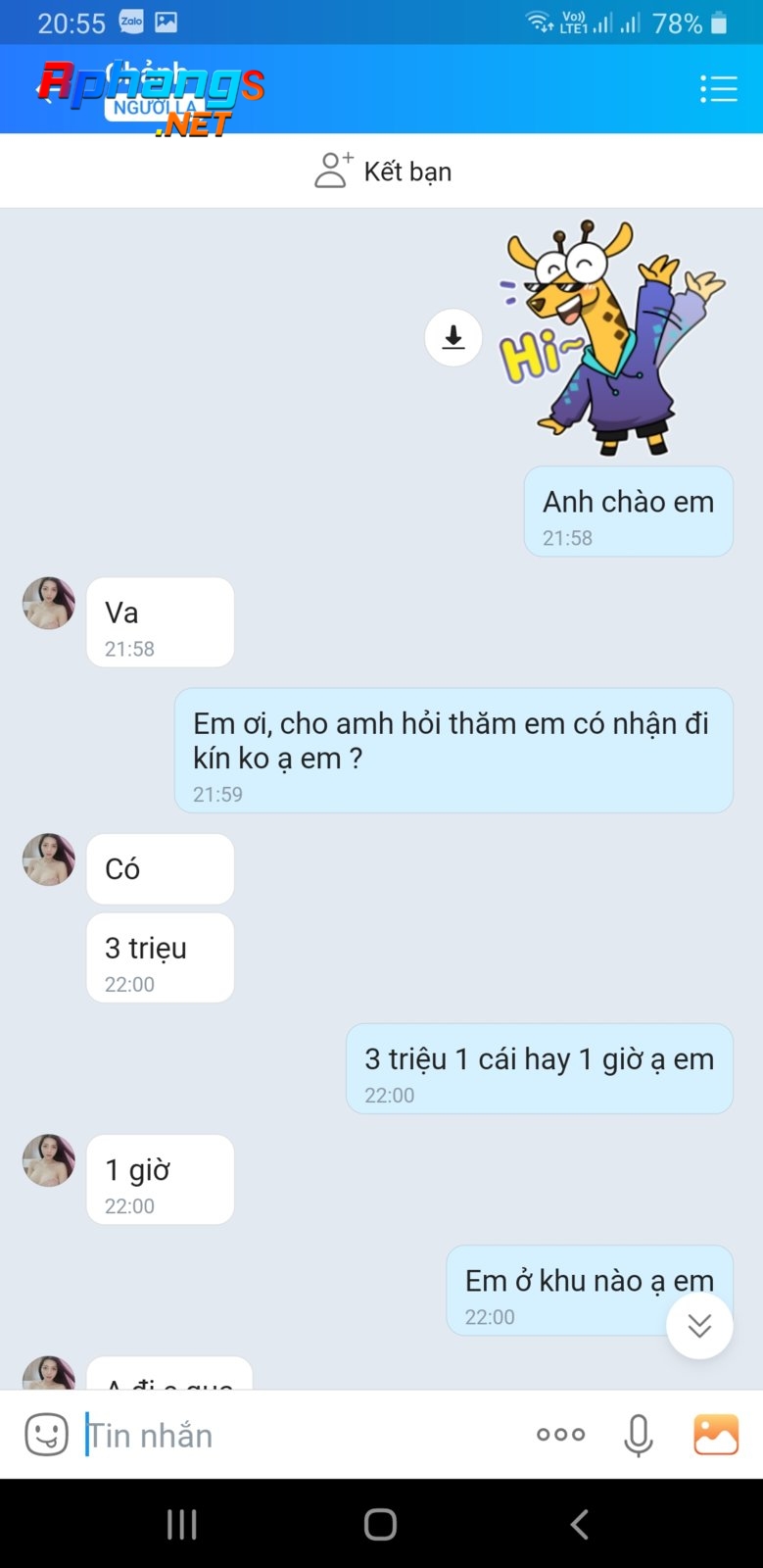Open the emoji sticker picker
Screen dimensions: 763x1568
click(x=46, y=1435)
